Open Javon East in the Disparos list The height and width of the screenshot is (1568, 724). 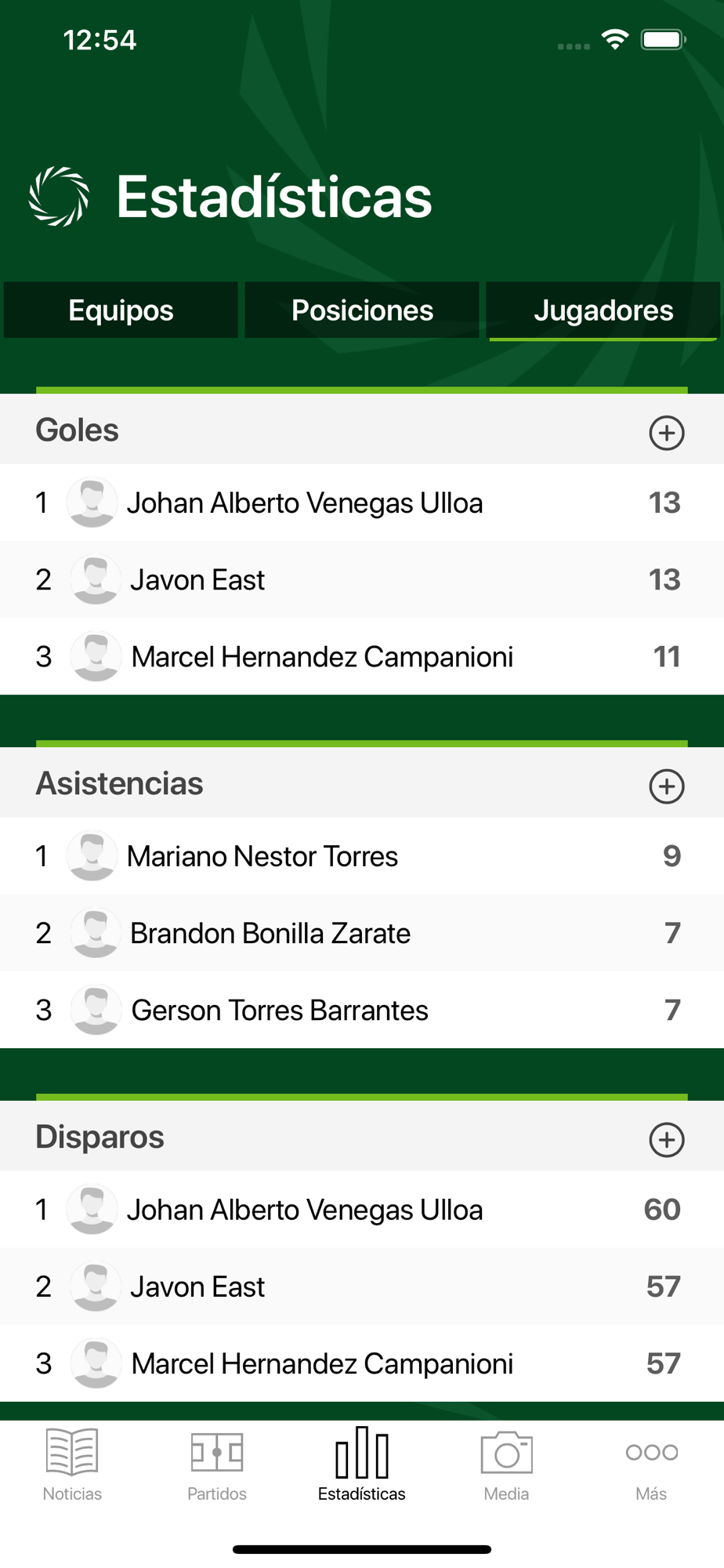coord(362,1287)
